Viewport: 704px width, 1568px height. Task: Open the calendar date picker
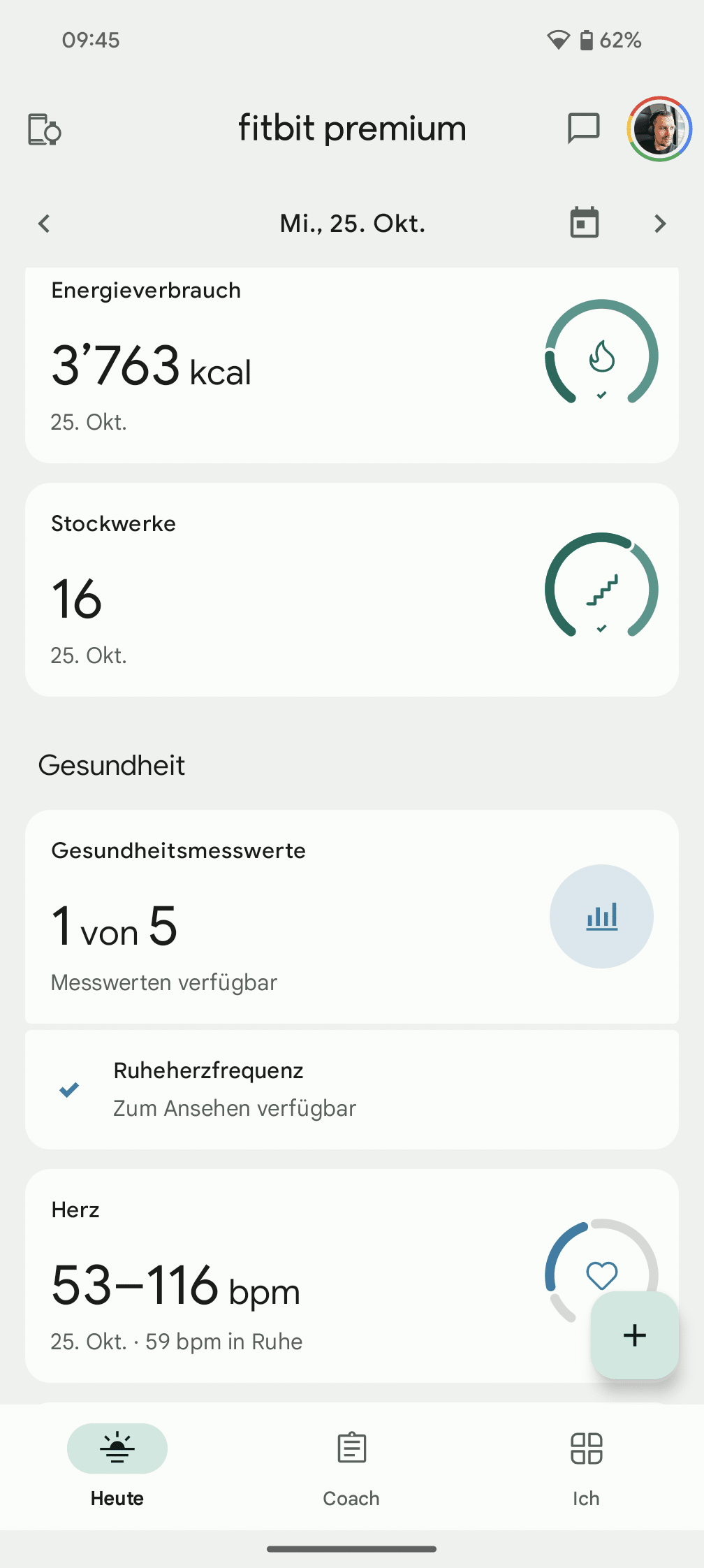[584, 224]
